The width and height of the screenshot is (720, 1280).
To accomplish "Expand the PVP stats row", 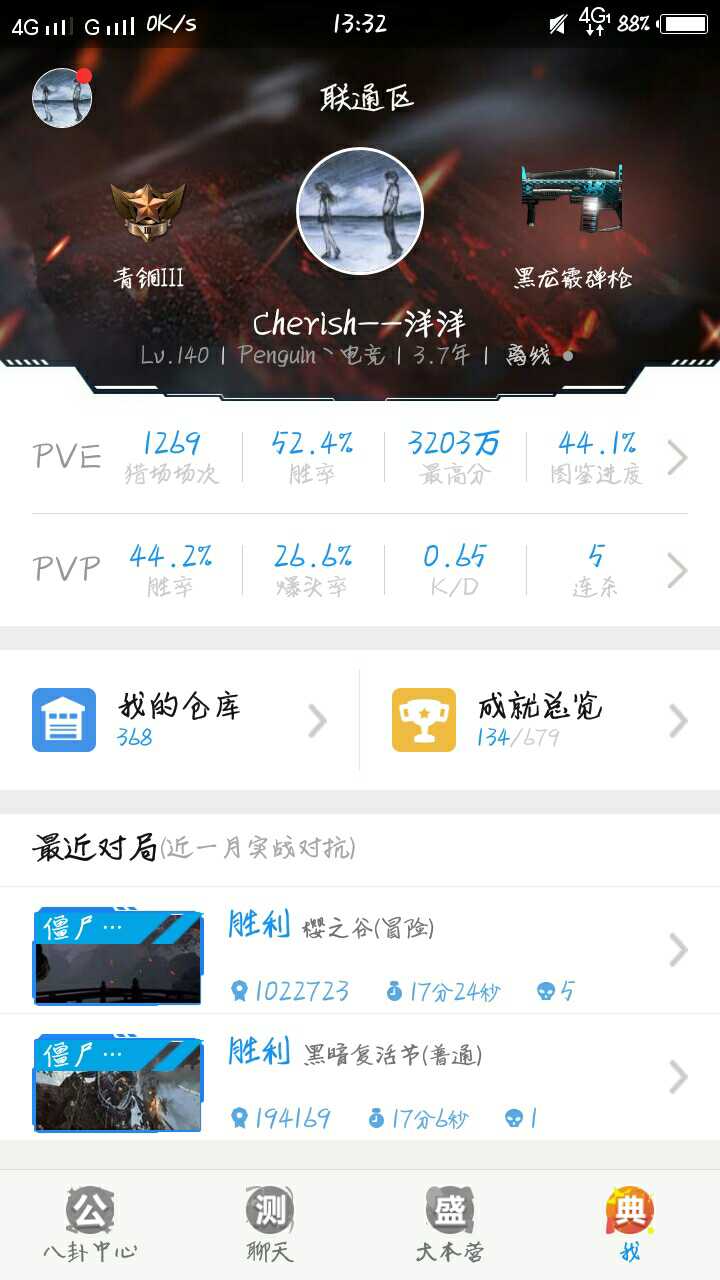I will click(360, 570).
